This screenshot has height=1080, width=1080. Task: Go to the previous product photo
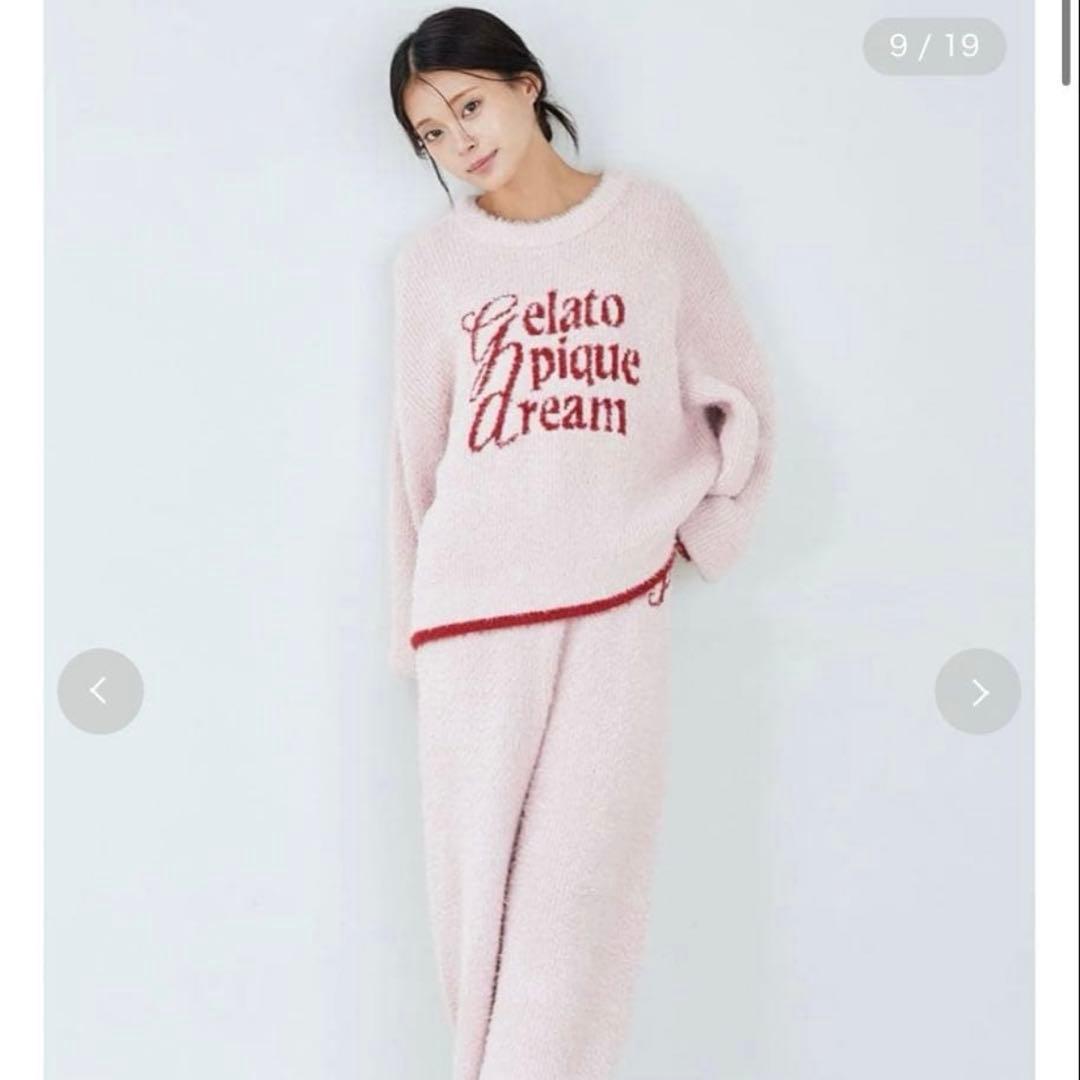tap(100, 691)
